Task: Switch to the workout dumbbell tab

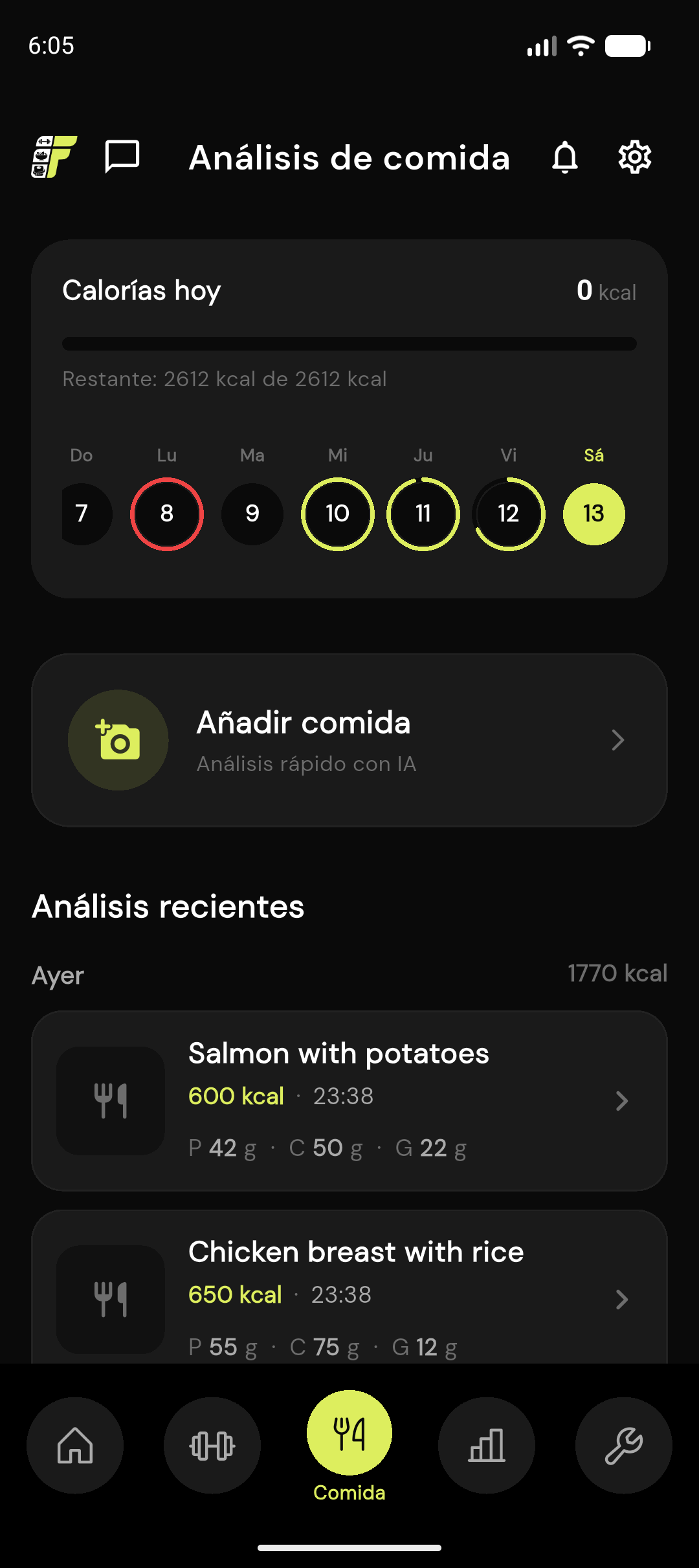Action: tap(212, 1445)
